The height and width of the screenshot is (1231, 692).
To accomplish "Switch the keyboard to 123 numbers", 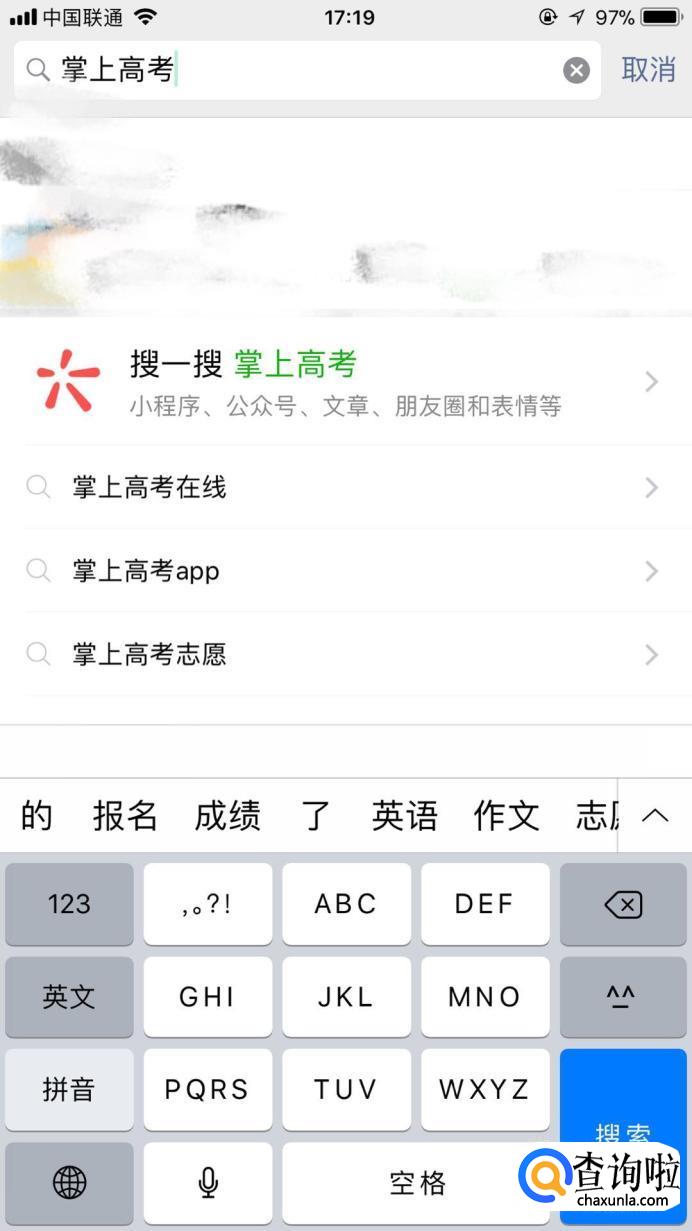I will coord(69,904).
